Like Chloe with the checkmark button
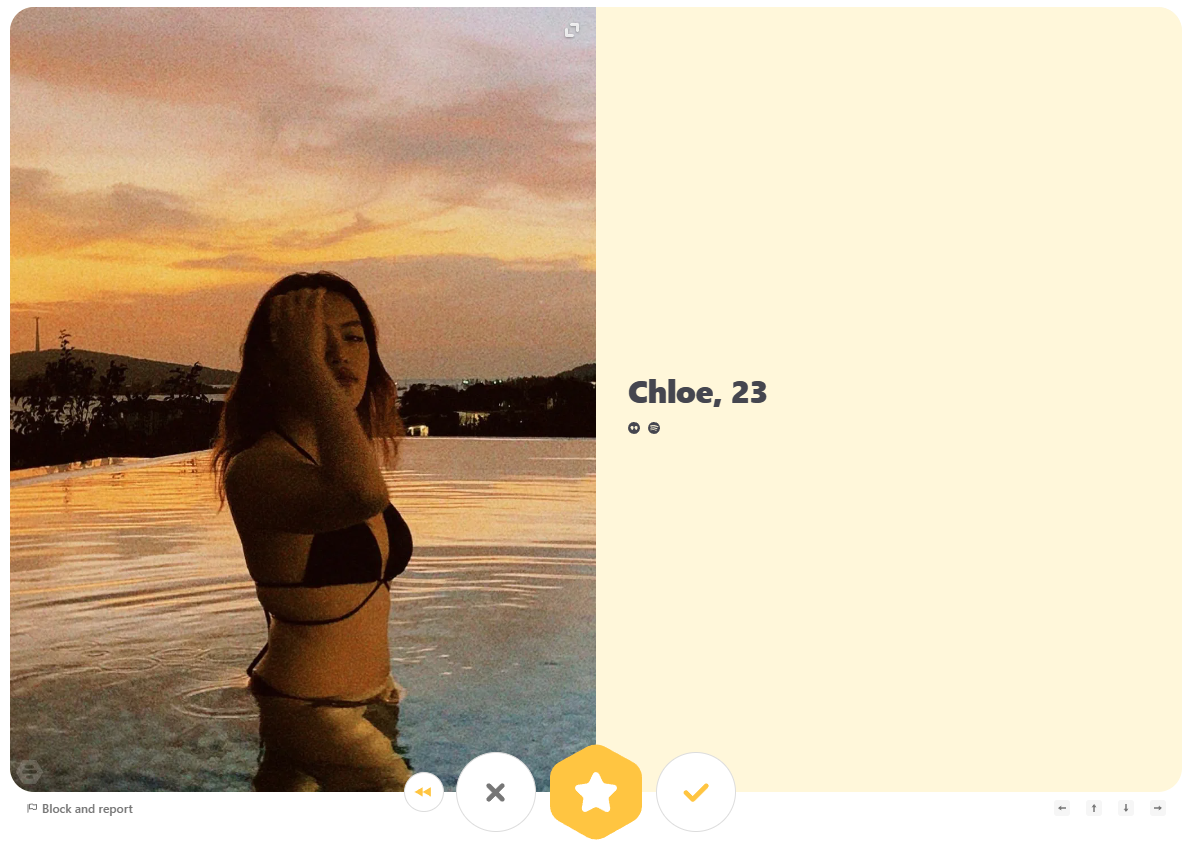The width and height of the screenshot is (1191, 843). (696, 792)
